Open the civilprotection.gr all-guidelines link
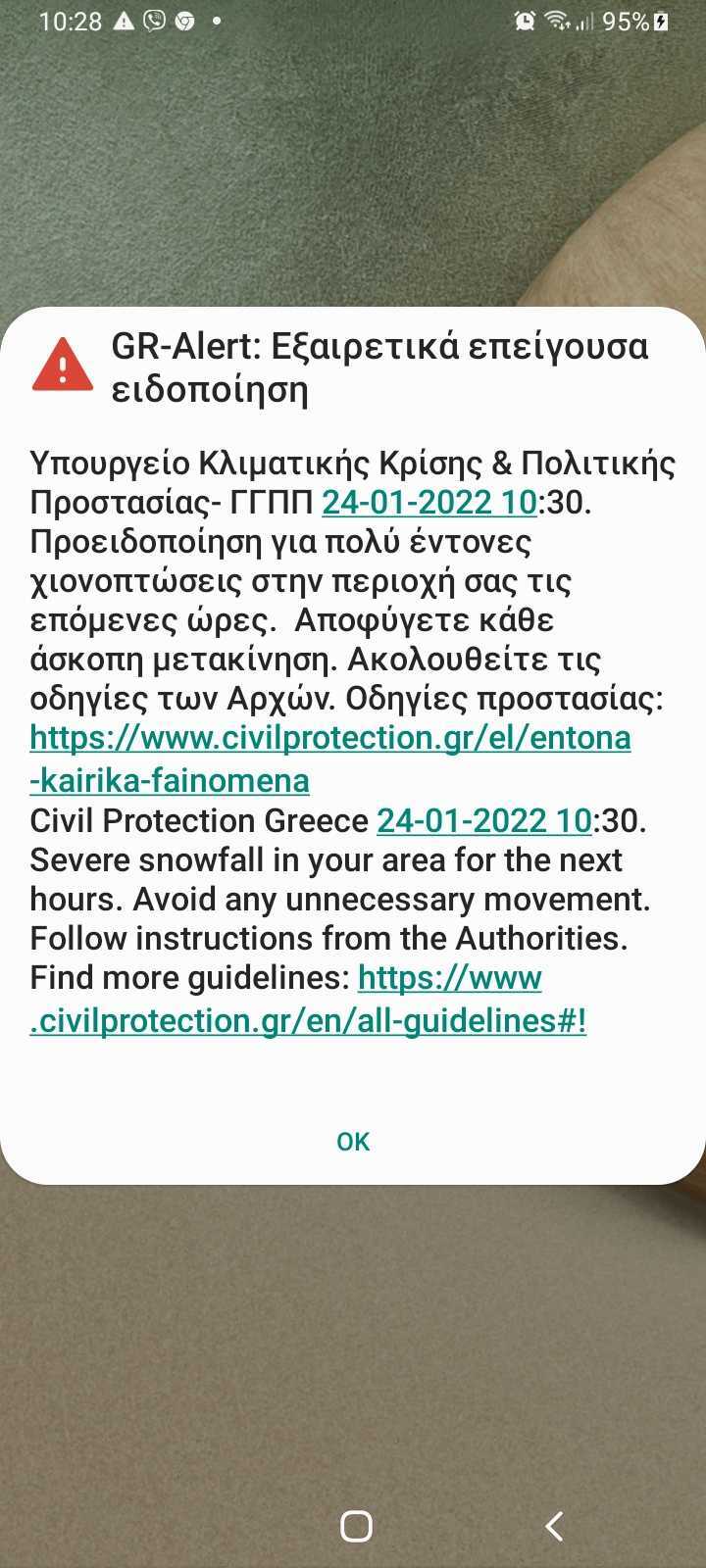This screenshot has width=706, height=1568. pos(308,1020)
